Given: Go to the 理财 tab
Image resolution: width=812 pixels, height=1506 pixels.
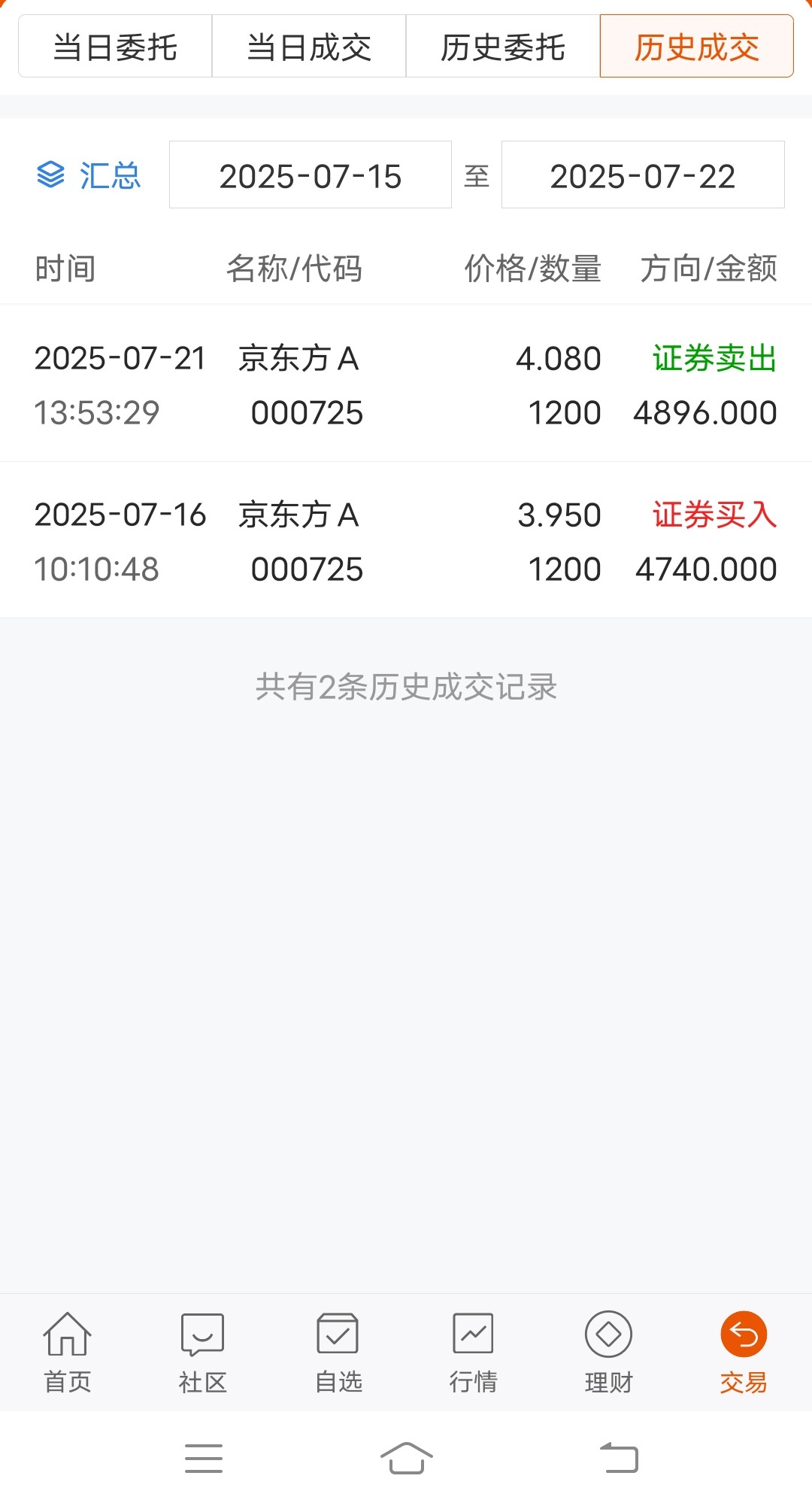Looking at the screenshot, I should 609,1352.
